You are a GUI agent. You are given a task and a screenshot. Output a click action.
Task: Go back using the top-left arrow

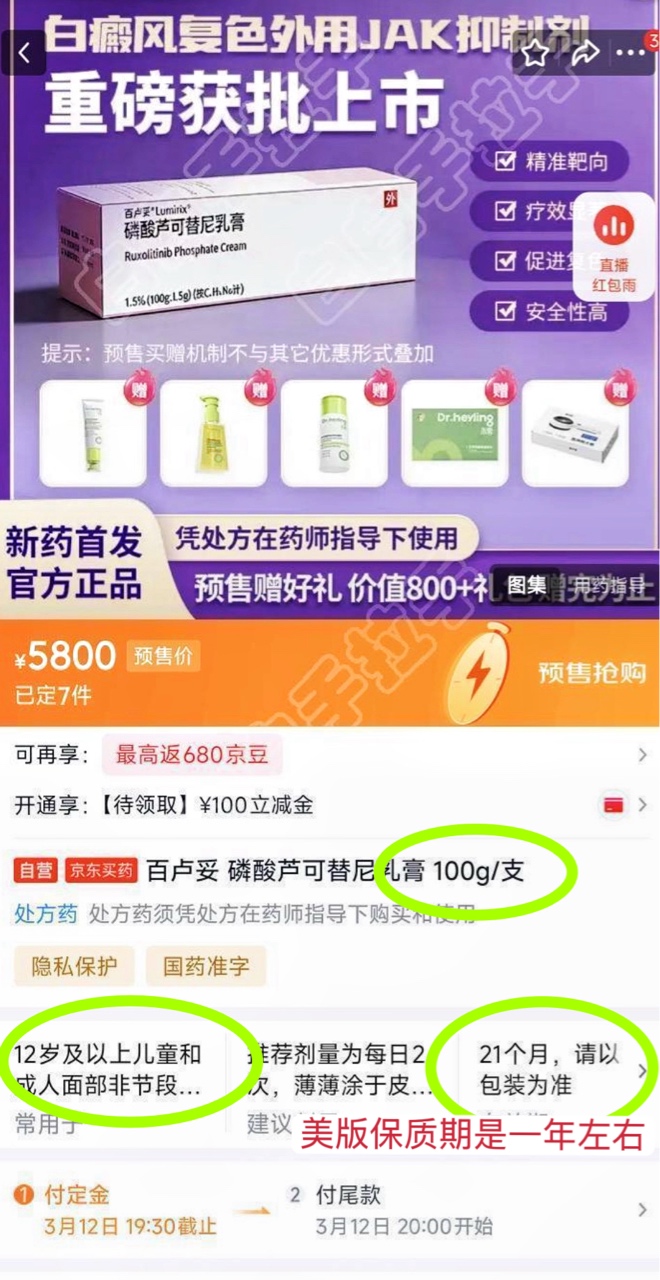pos(24,52)
